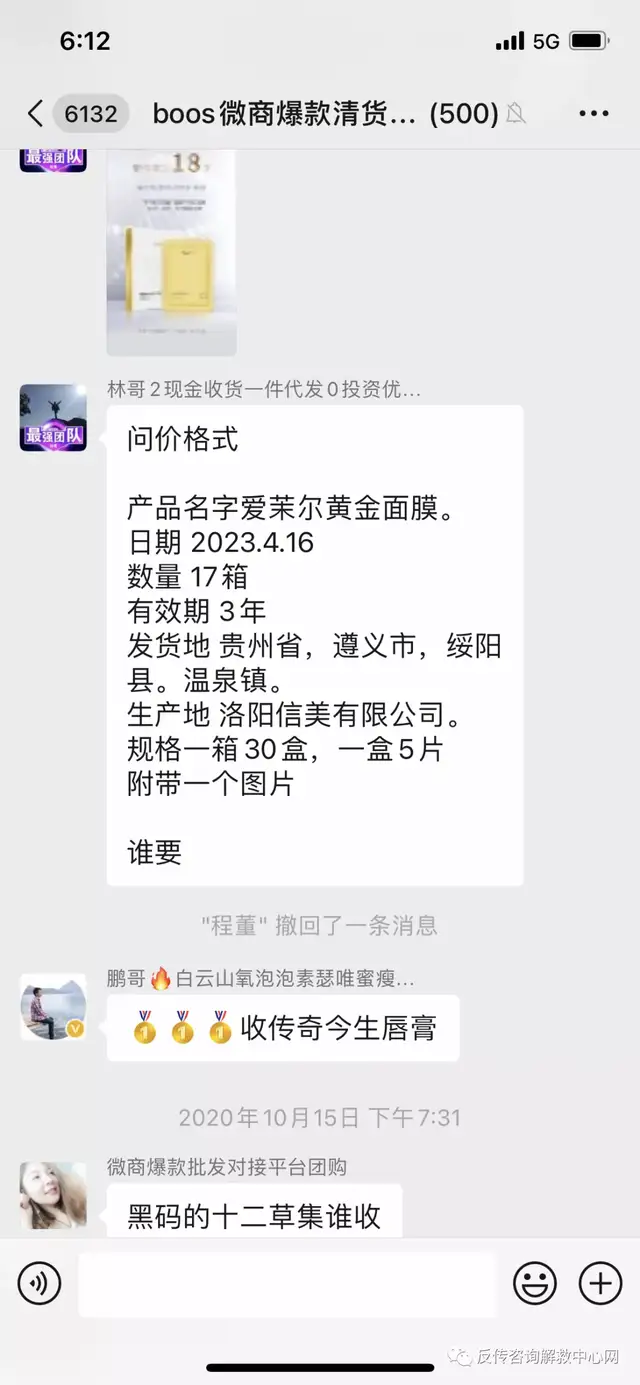Open the gold face mask product image
This screenshot has height=1385, width=640.
point(171,250)
